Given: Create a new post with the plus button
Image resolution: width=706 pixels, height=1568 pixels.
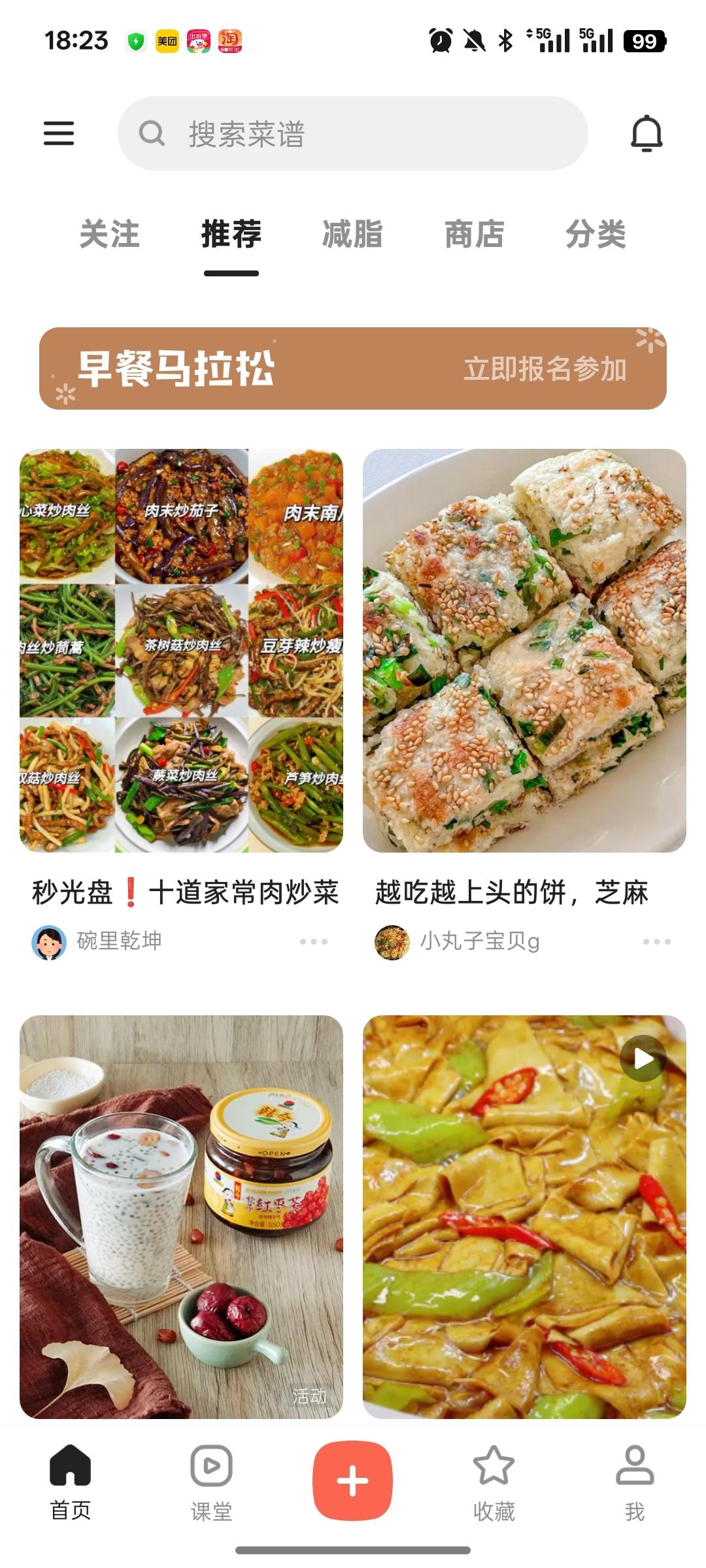Looking at the screenshot, I should (x=353, y=1480).
